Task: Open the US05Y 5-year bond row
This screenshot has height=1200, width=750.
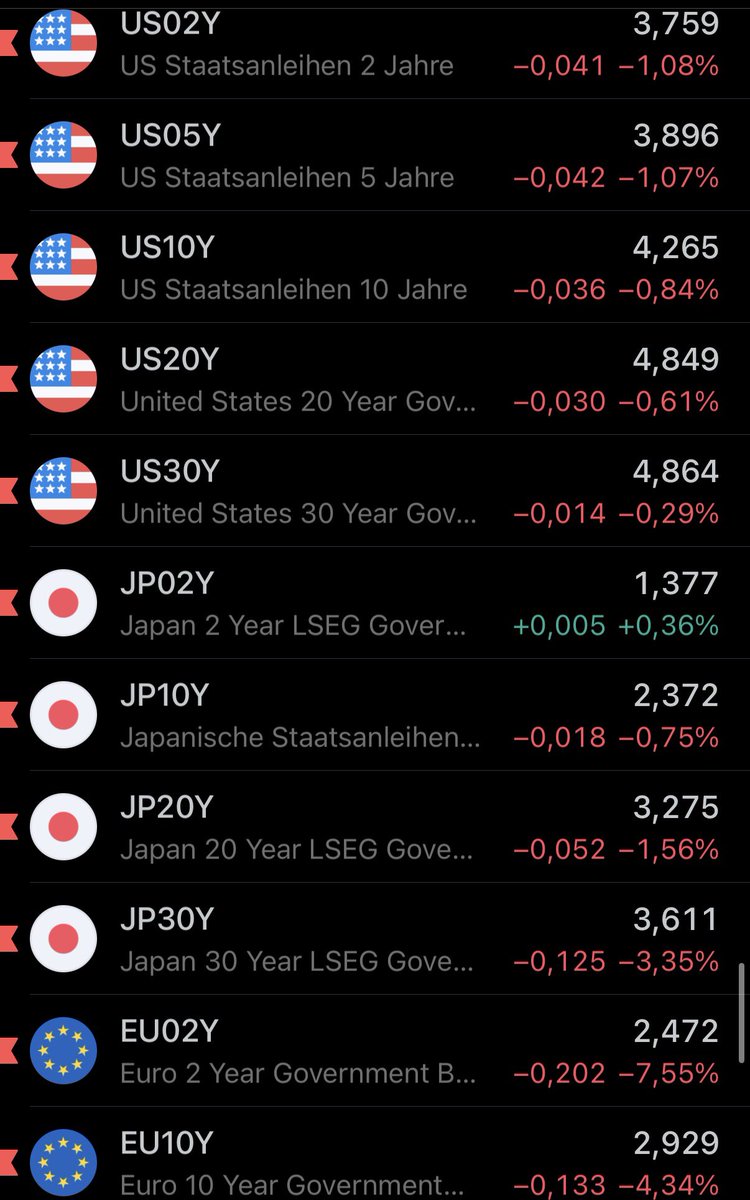Action: [x=375, y=156]
